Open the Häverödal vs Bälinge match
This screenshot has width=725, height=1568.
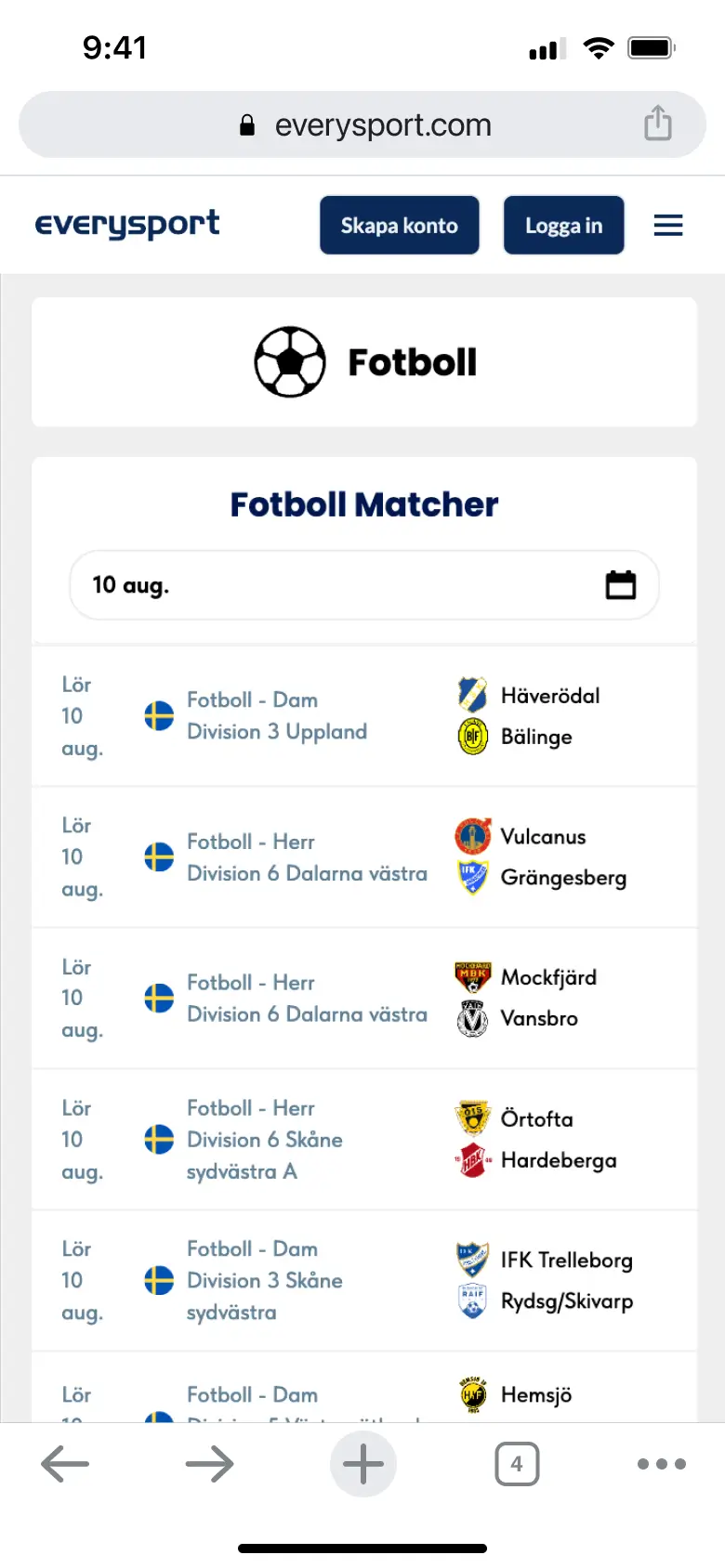(x=364, y=716)
